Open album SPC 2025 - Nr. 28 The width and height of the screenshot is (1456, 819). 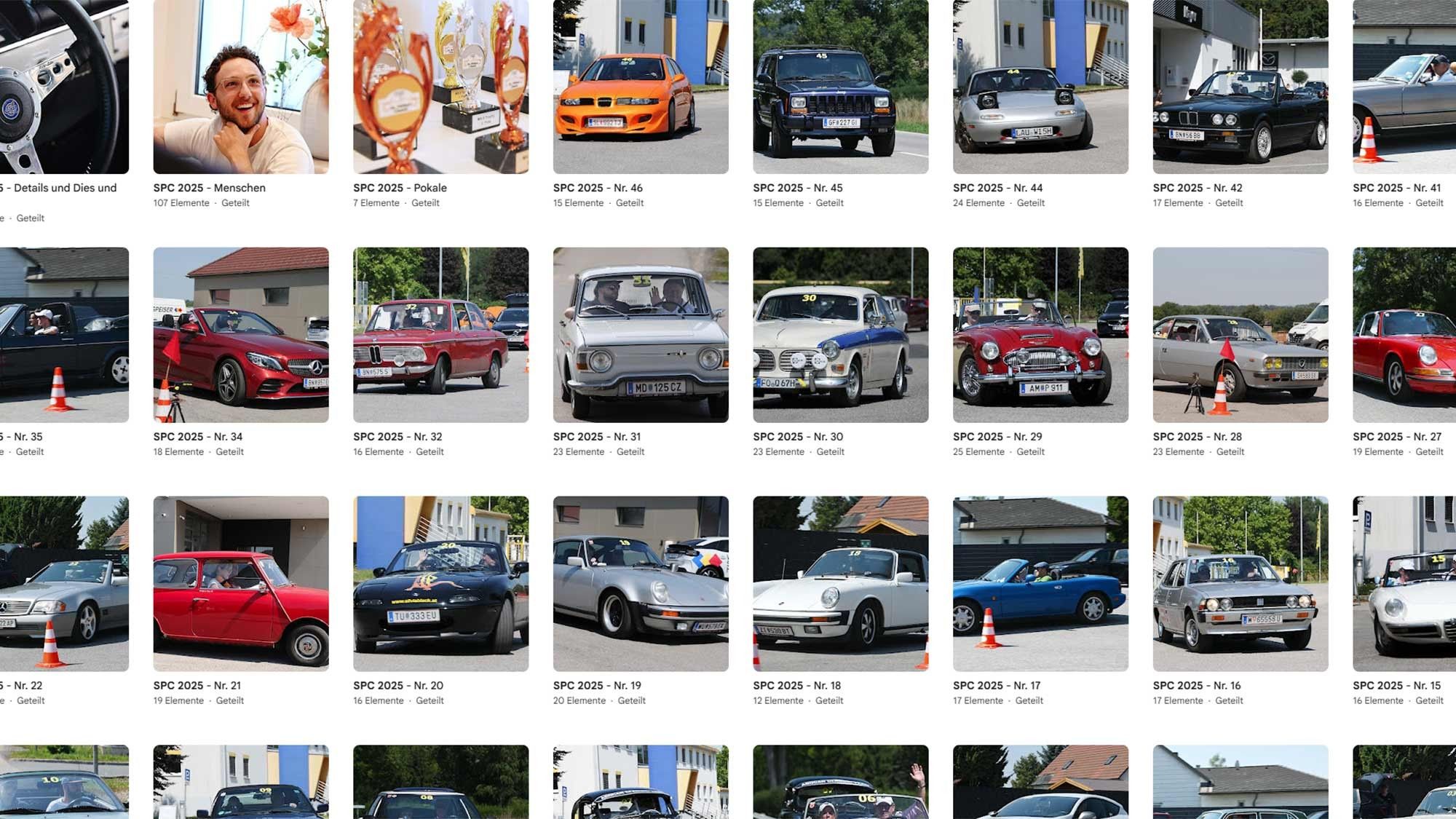[1240, 335]
